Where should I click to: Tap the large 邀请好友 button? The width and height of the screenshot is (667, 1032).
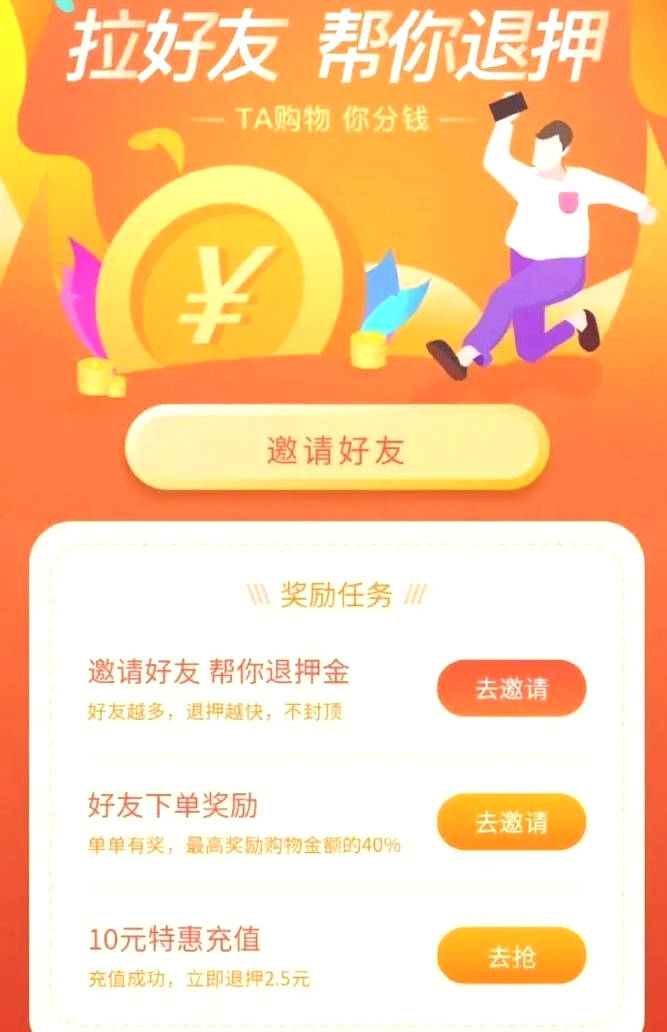(336, 449)
